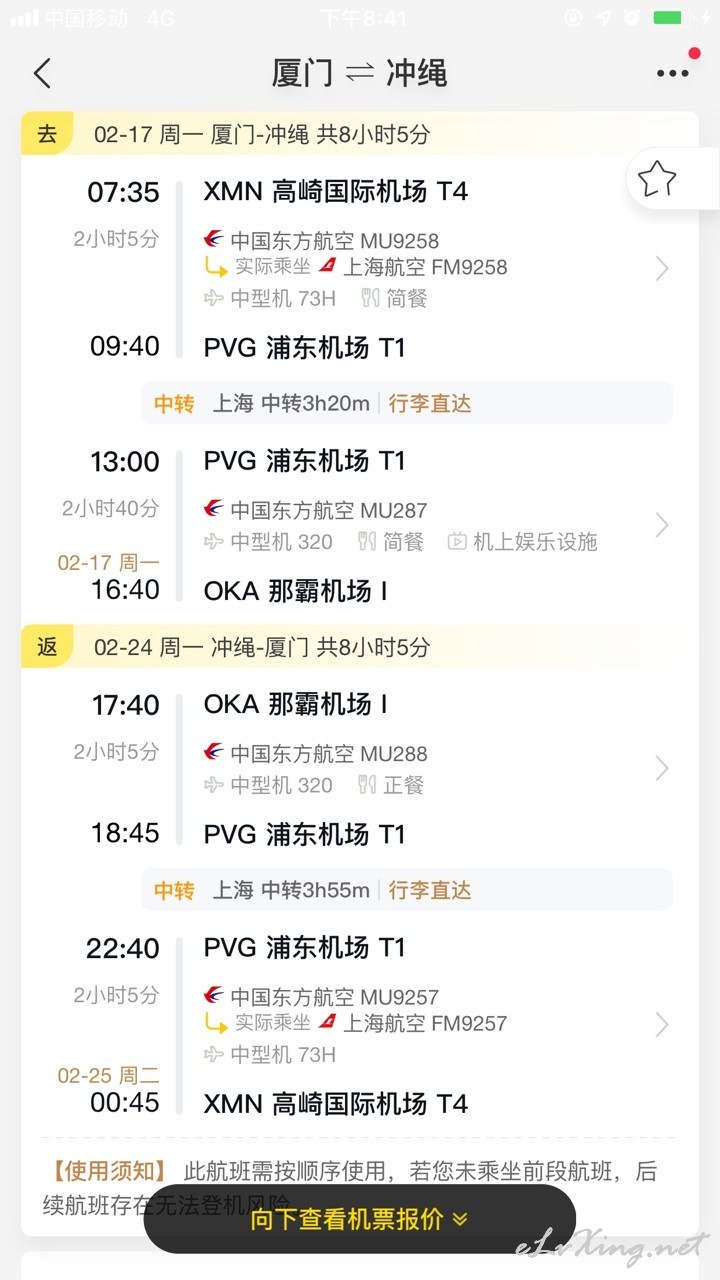Favorite this itinerary with the star icon
The height and width of the screenshot is (1280, 720).
pyautogui.click(x=657, y=180)
